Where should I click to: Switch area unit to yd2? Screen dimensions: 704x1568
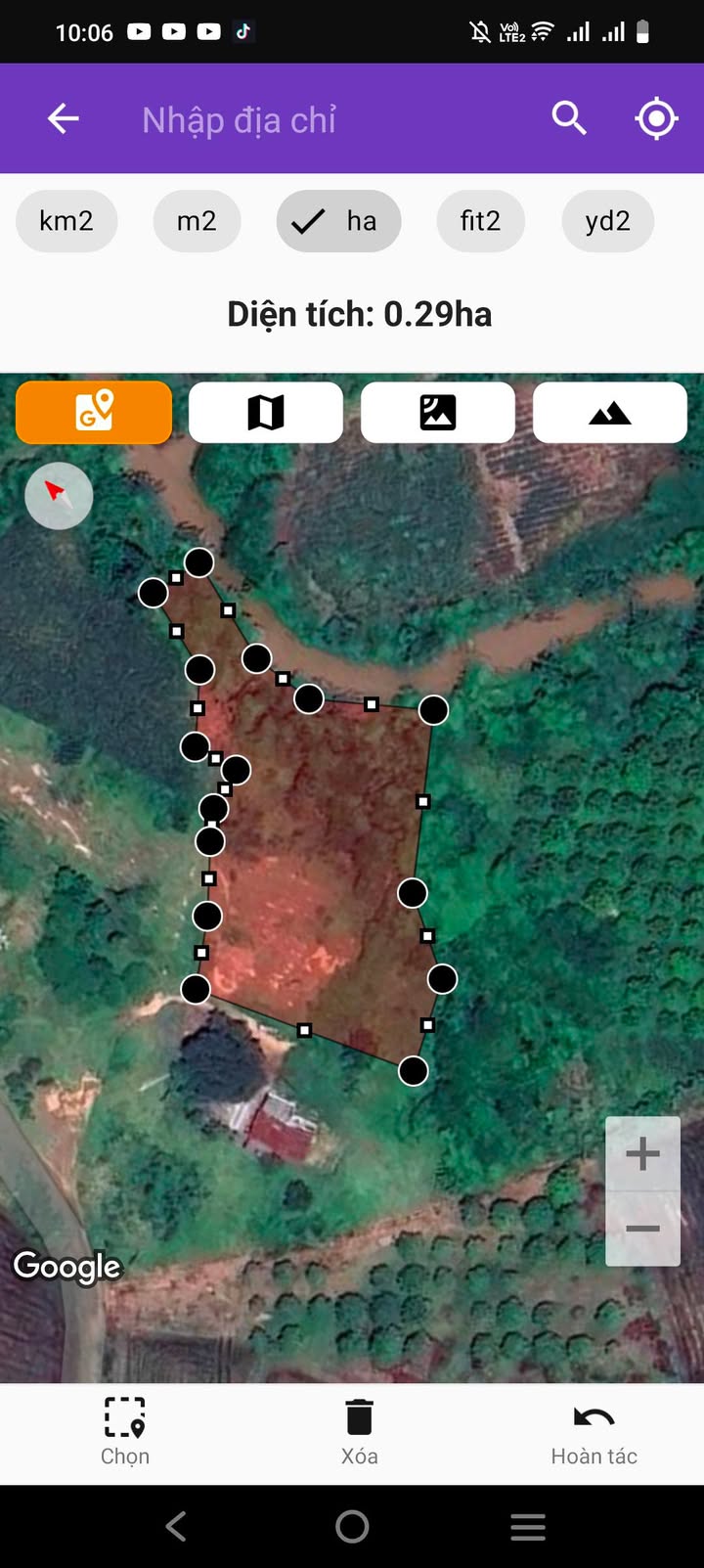pos(607,221)
